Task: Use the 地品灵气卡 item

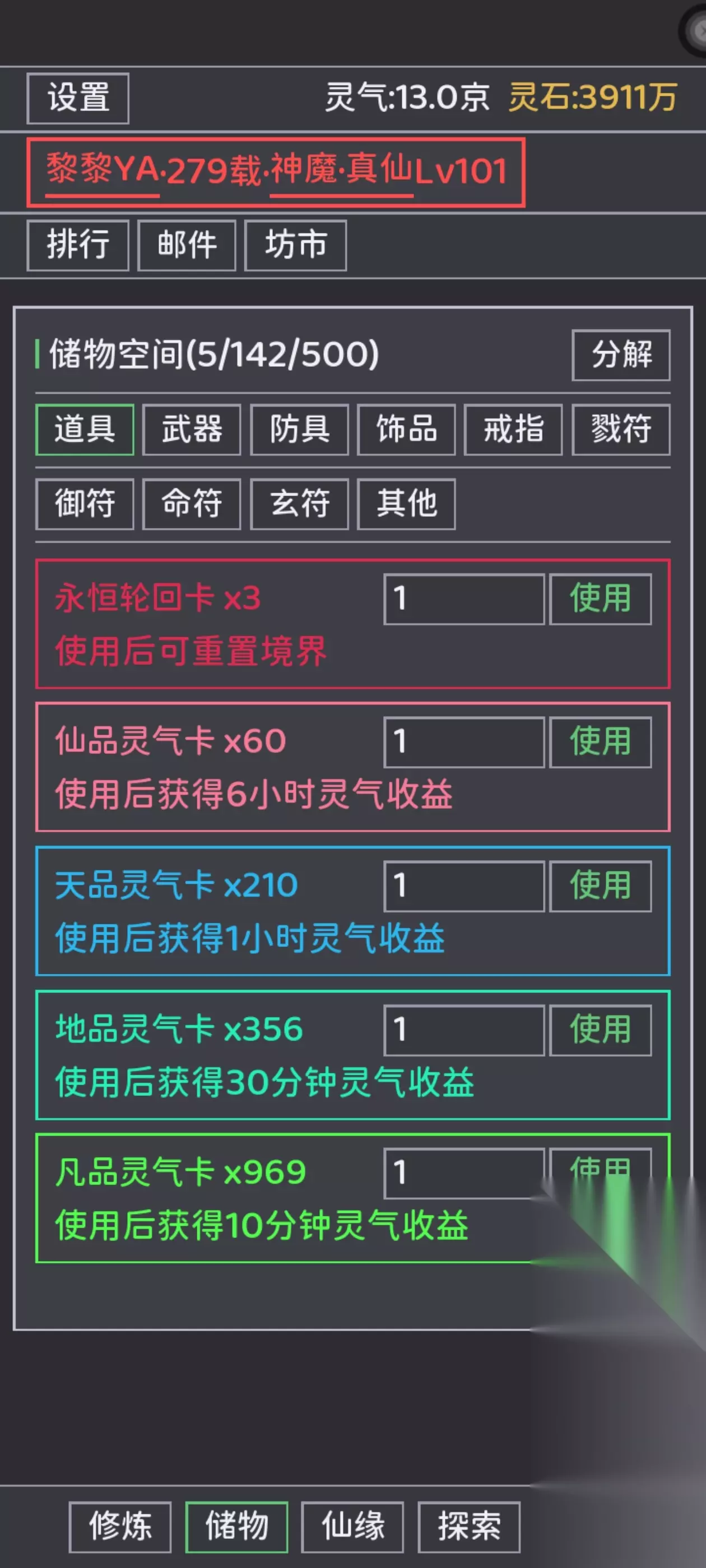Action: [601, 1030]
